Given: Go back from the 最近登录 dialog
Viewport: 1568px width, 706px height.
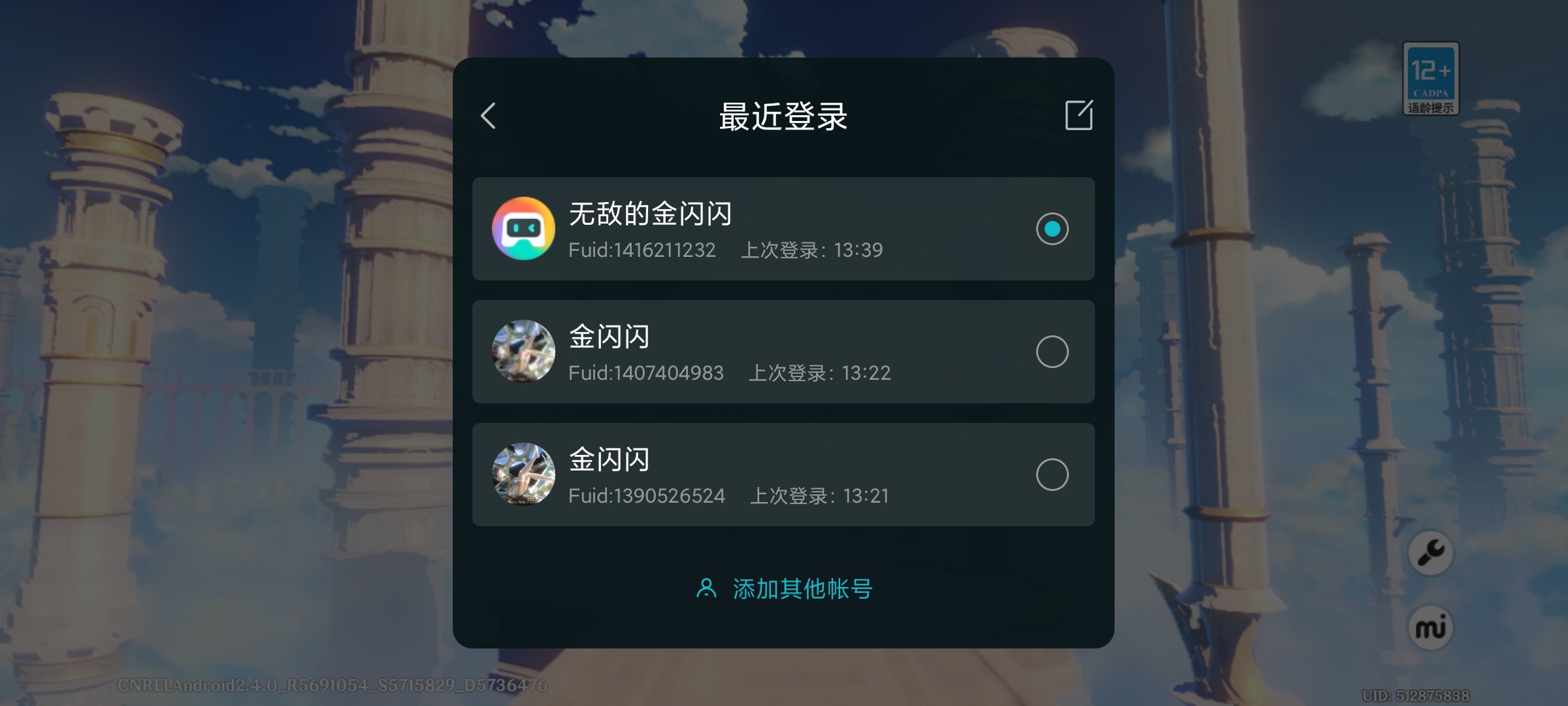Looking at the screenshot, I should pos(488,116).
